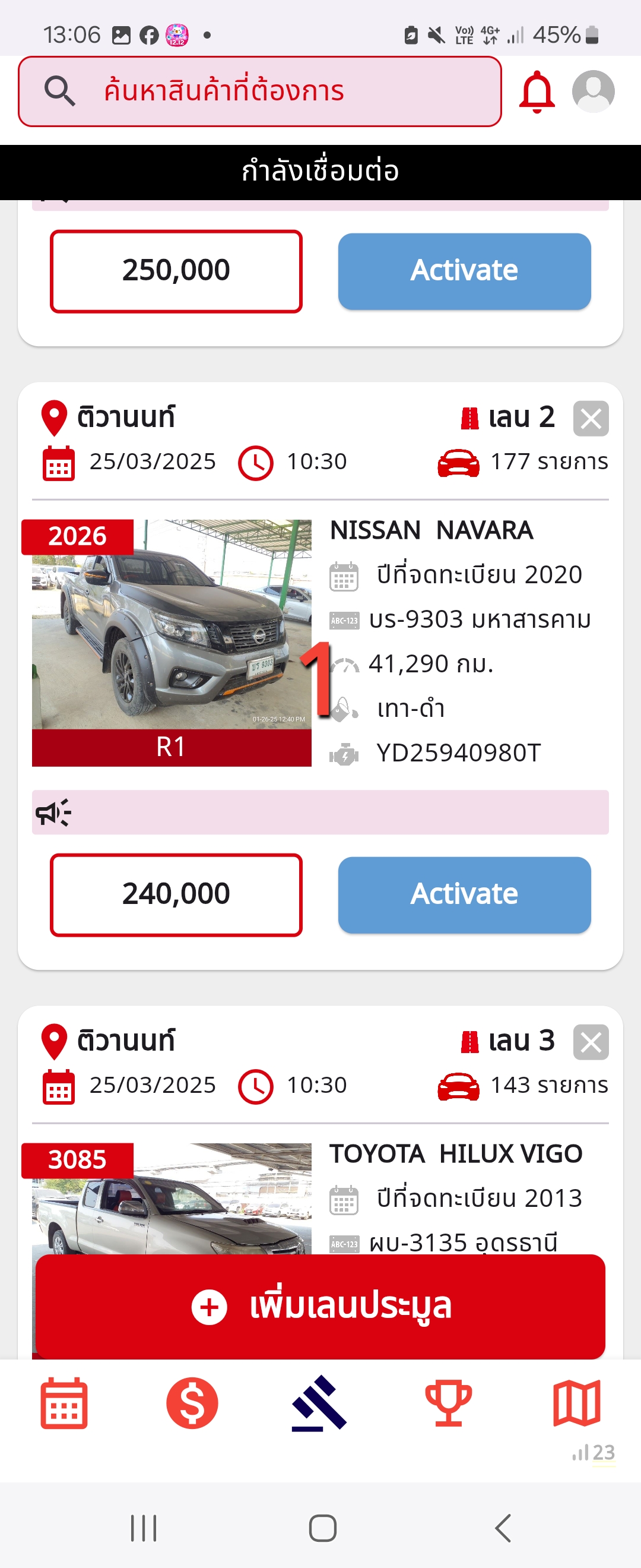Image resolution: width=641 pixels, height=1568 pixels.
Task: Open the Nissan Navara photo
Action: point(172,624)
